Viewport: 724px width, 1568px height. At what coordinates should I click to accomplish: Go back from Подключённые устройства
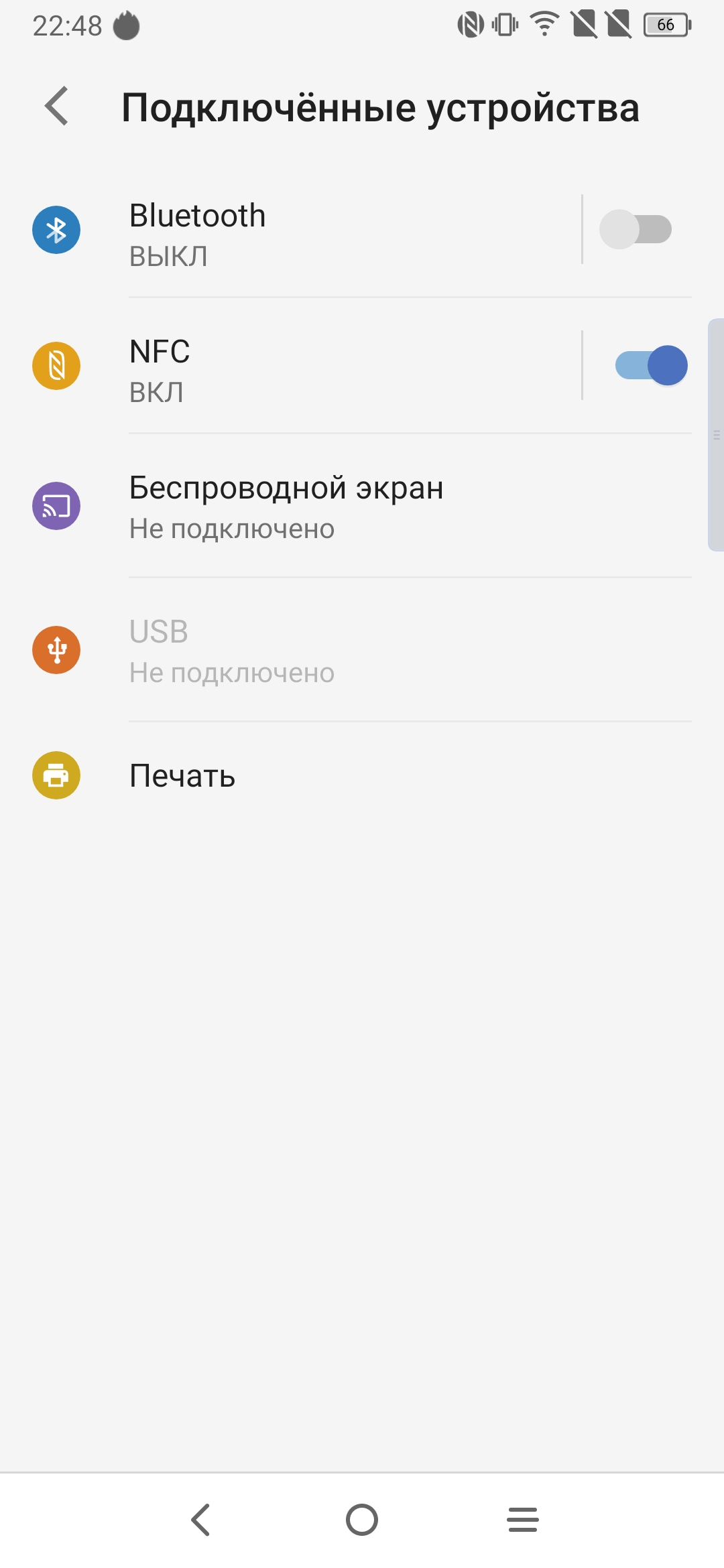tap(57, 107)
